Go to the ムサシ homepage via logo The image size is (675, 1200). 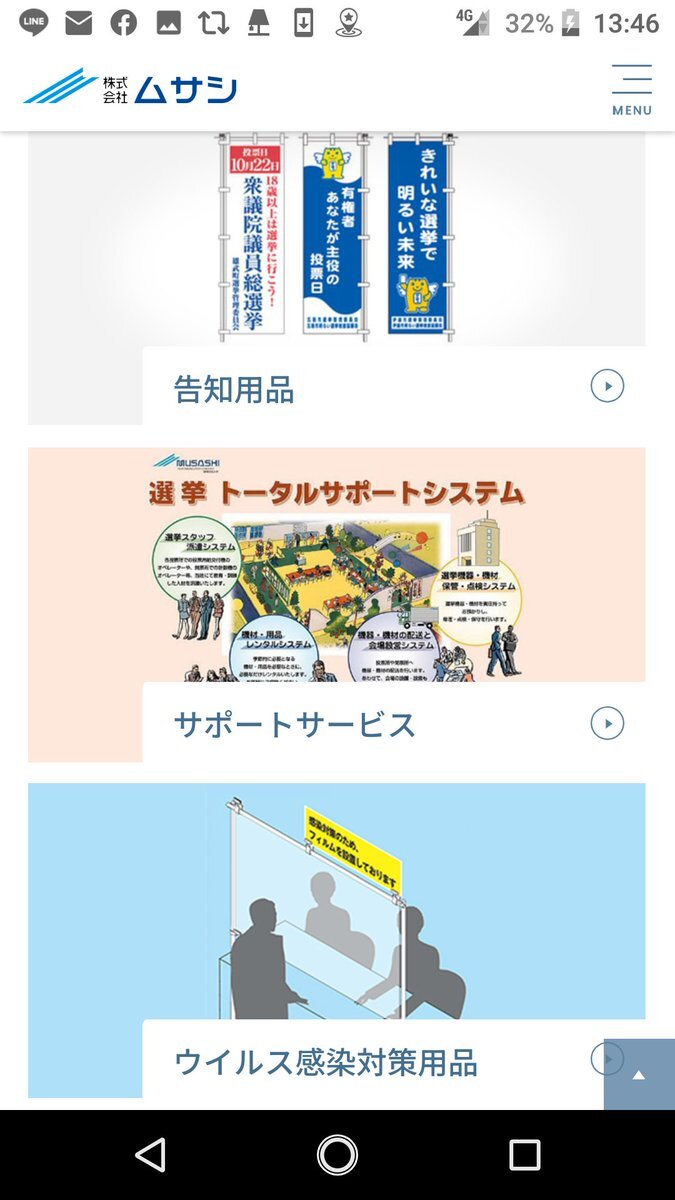(130, 88)
